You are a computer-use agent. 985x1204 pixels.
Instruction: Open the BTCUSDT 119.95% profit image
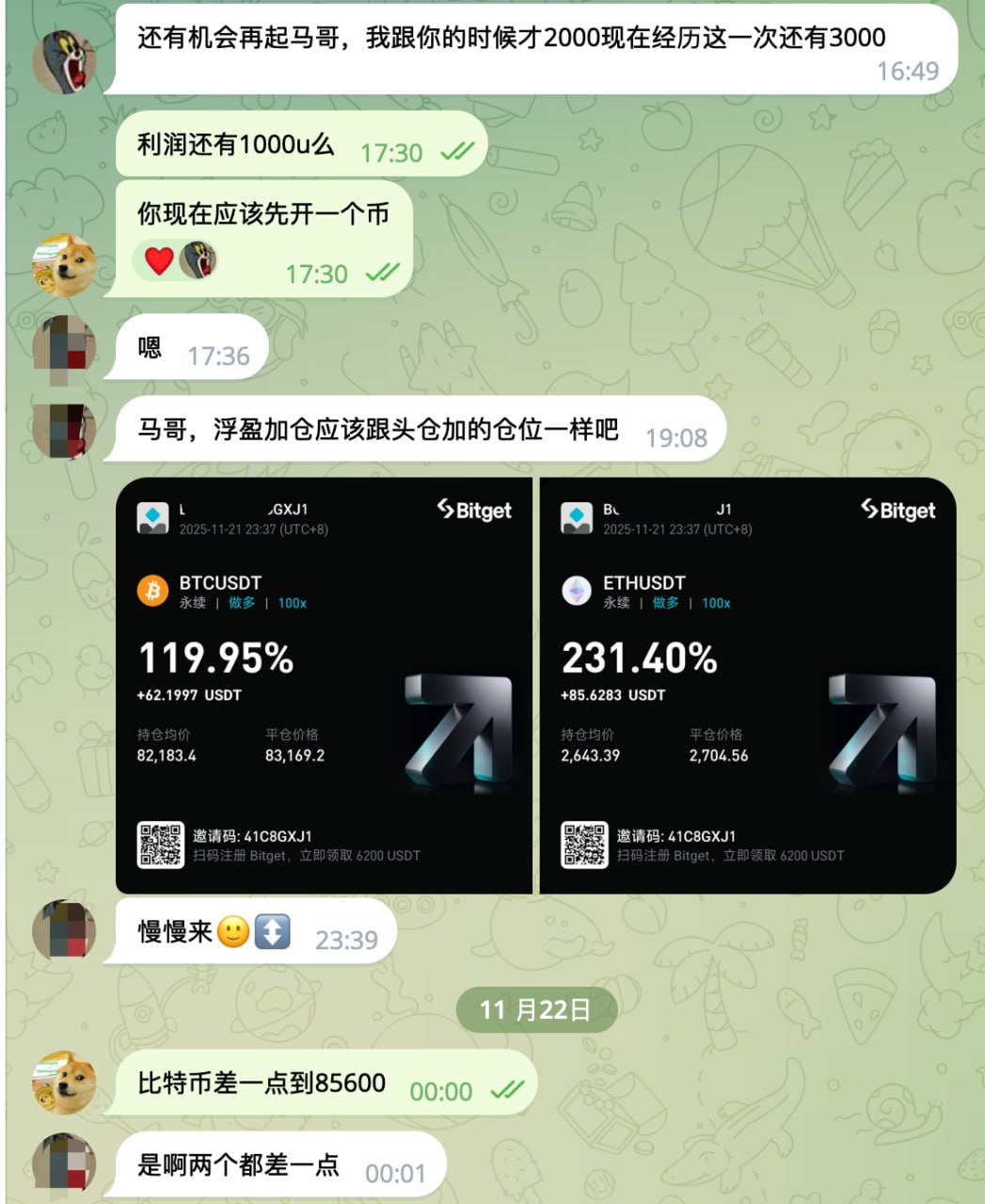point(324,685)
